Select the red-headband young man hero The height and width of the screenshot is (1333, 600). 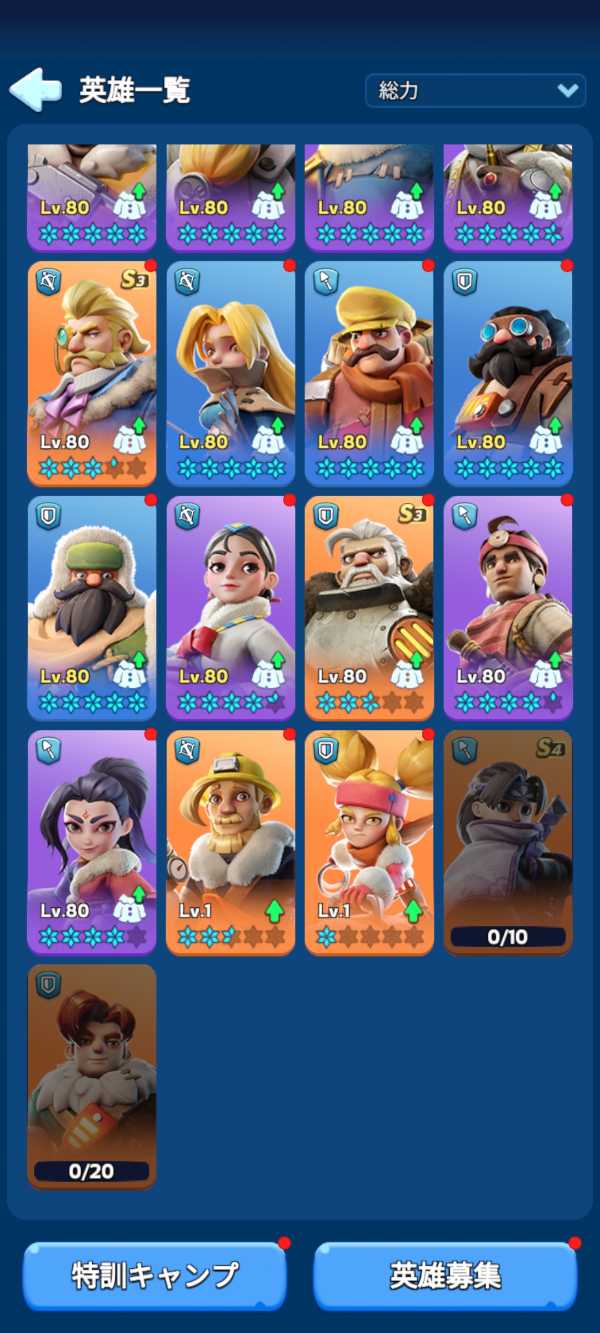(508, 608)
